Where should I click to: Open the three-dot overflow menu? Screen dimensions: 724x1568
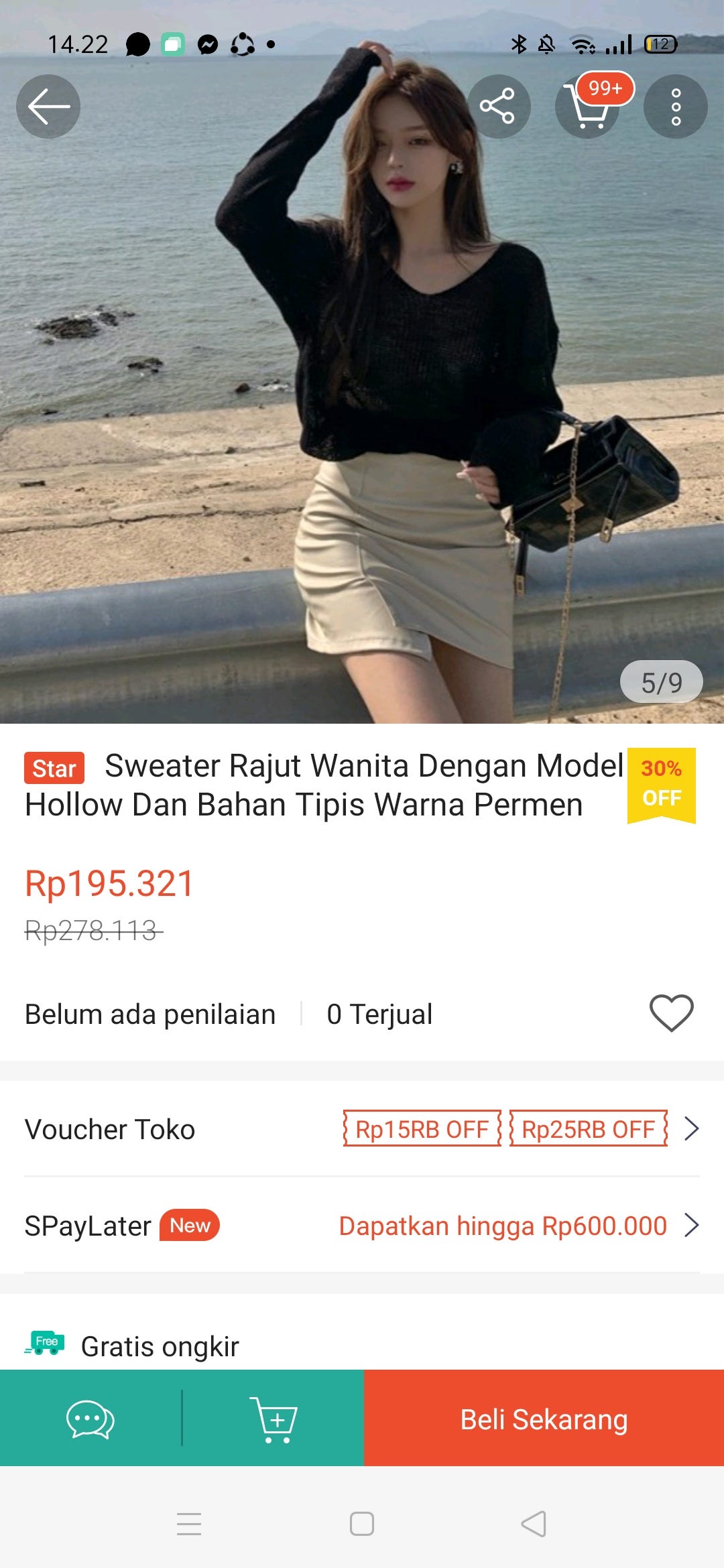(x=675, y=107)
